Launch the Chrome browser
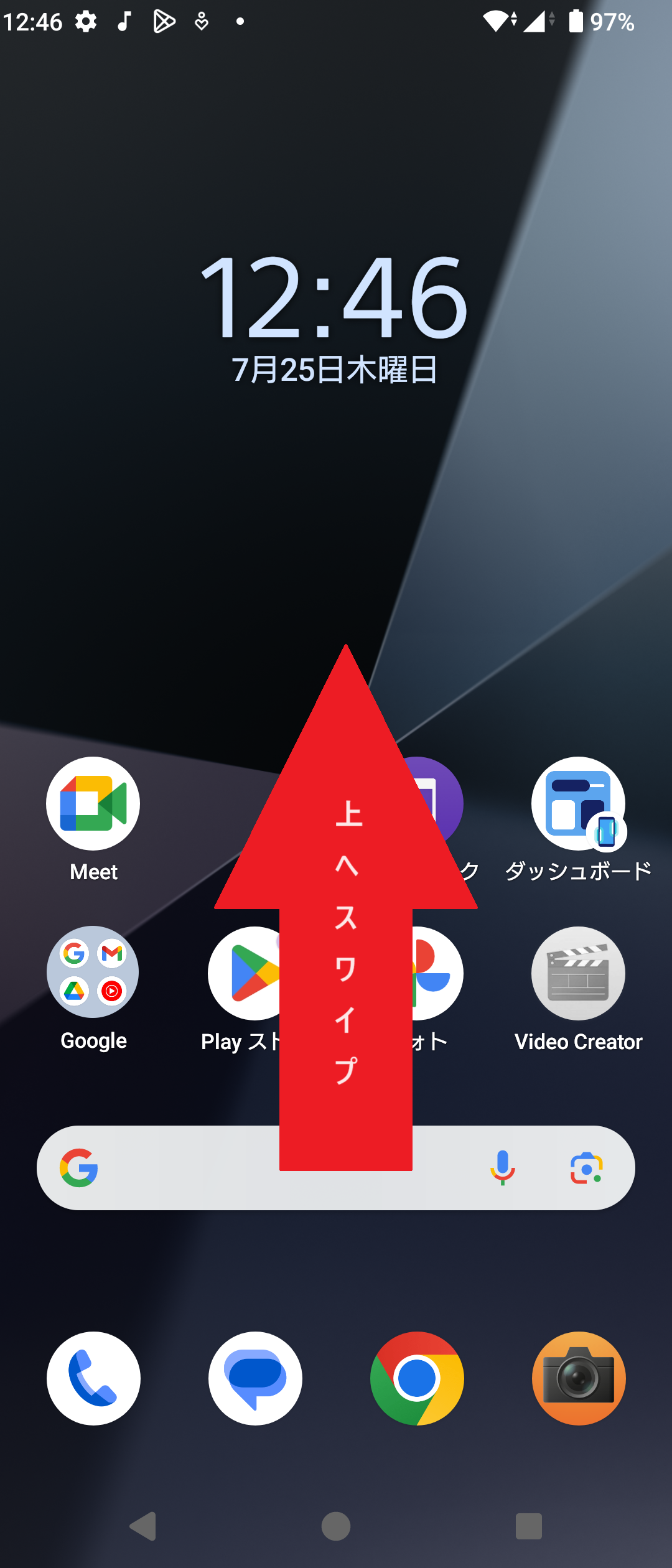Screen dimensions: 672x1568 417,1378
